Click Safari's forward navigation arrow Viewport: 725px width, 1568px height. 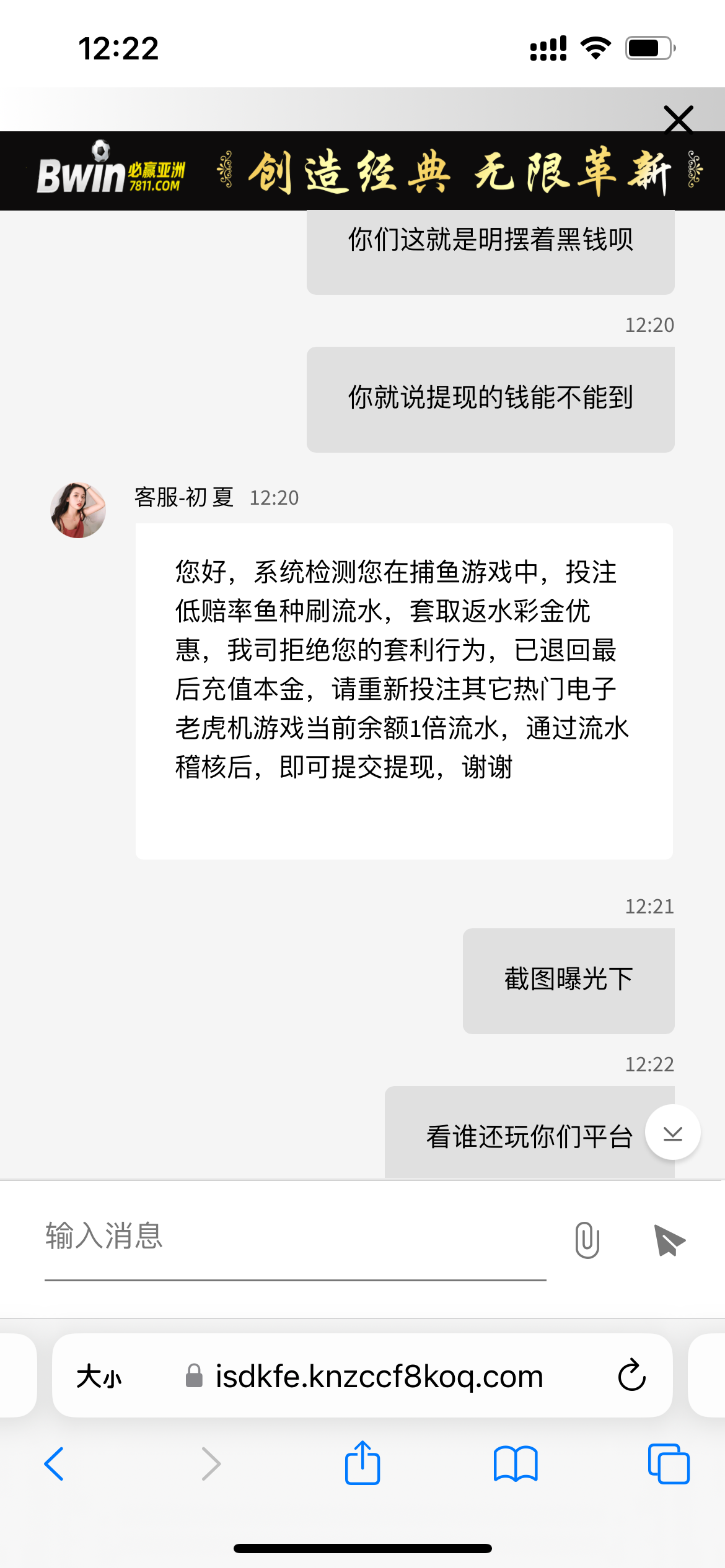click(x=211, y=1464)
